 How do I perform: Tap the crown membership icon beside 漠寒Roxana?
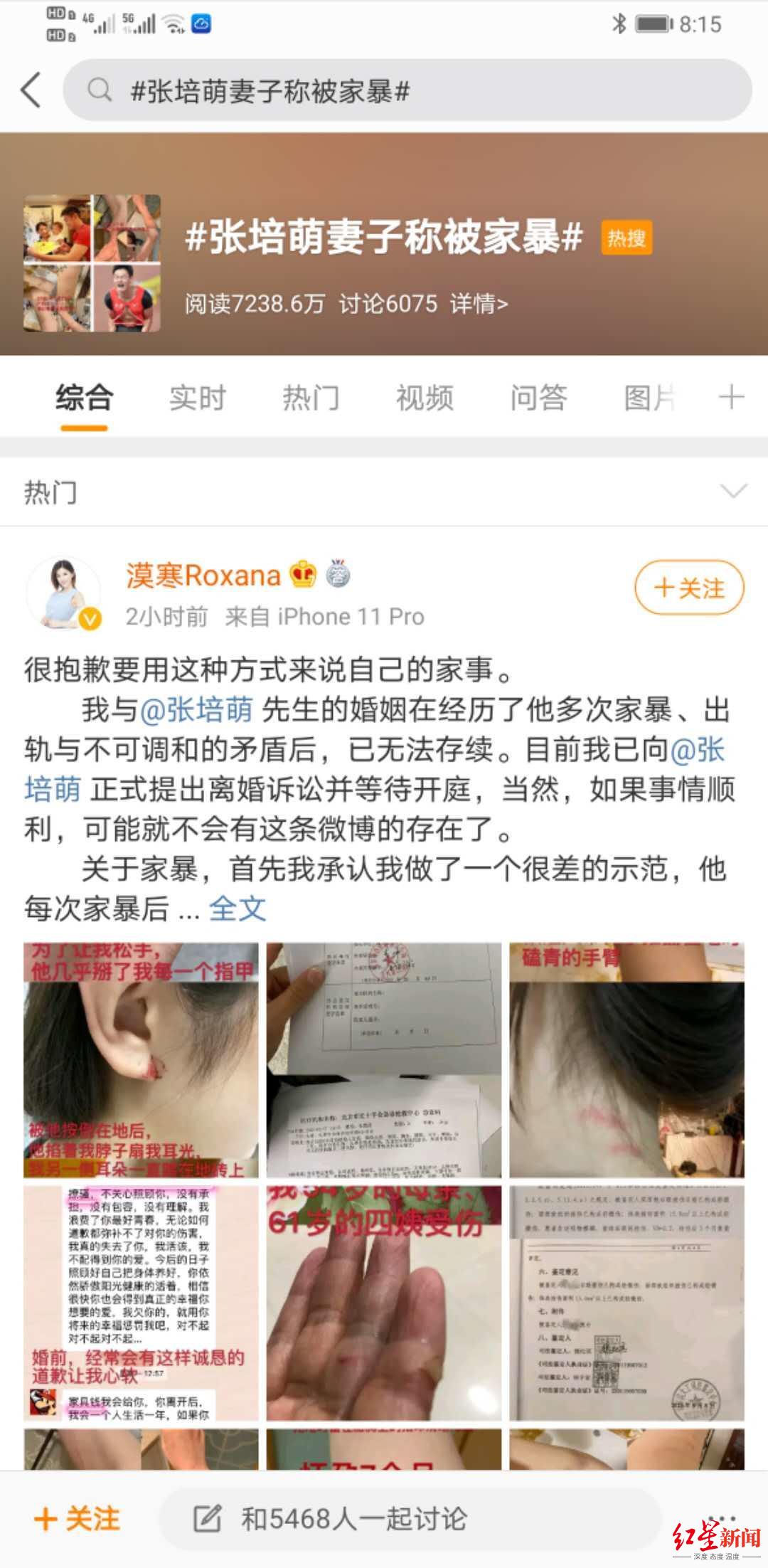click(x=302, y=573)
